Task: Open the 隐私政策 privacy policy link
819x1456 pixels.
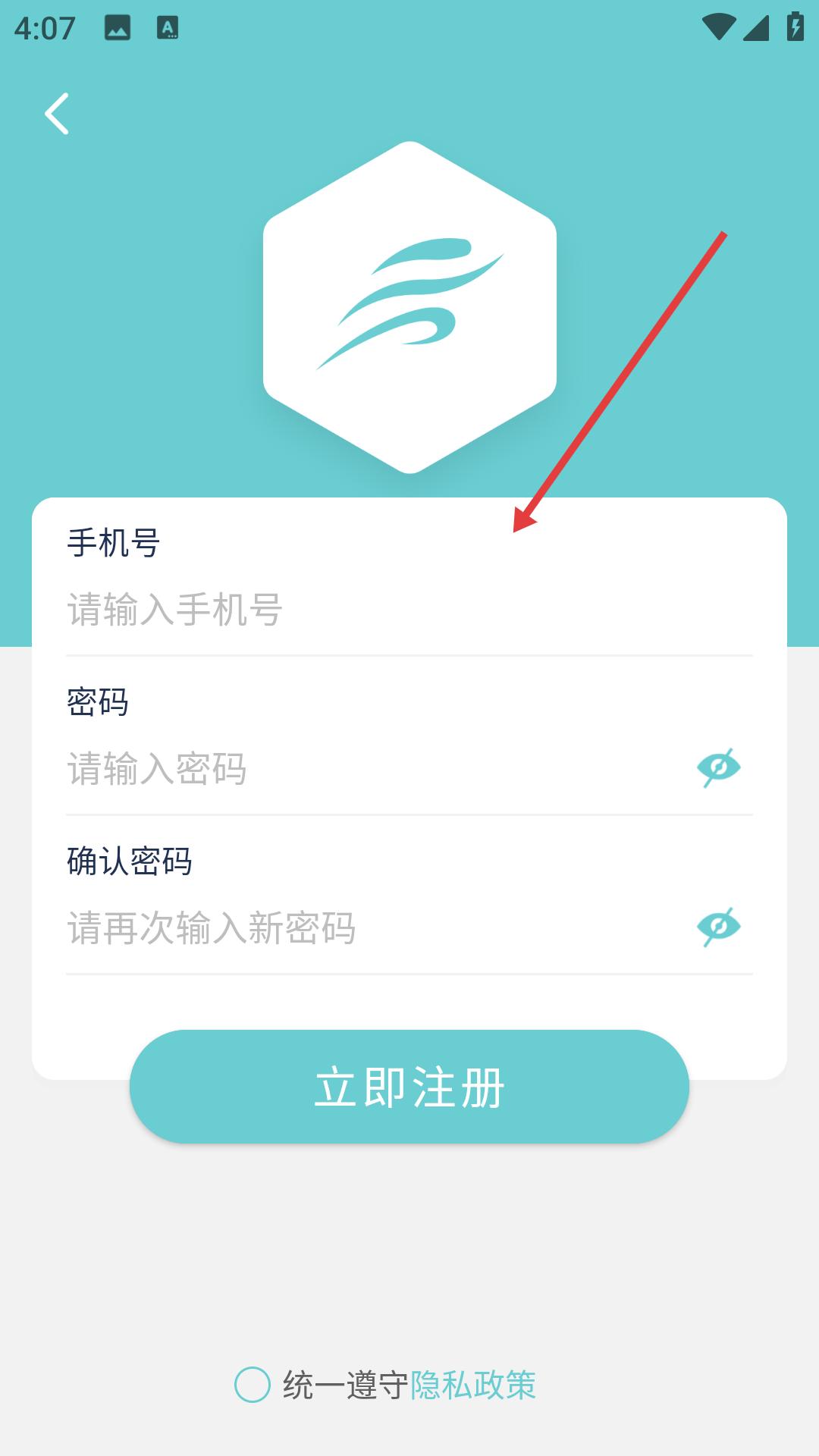Action: coord(473,1385)
